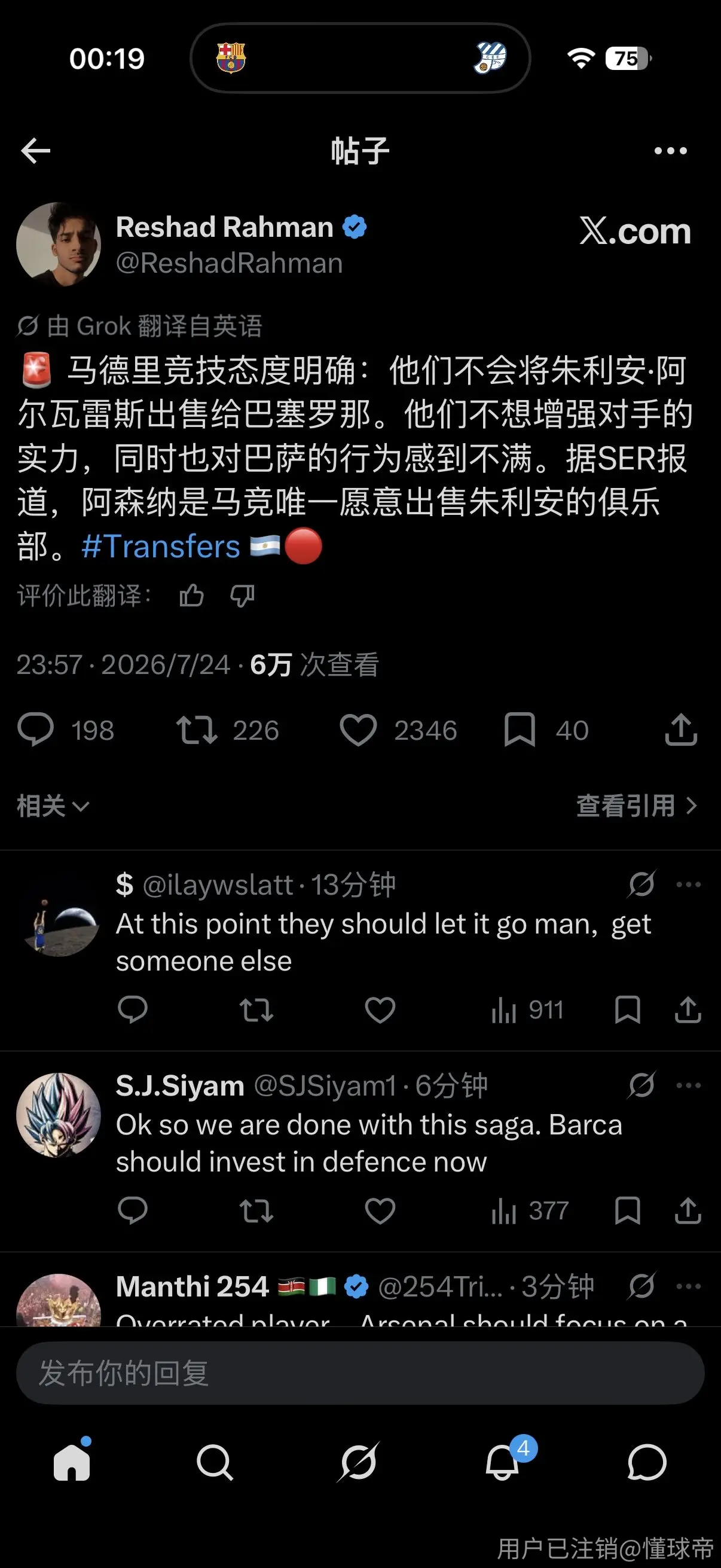Open the #Transfers hashtag
Image resolution: width=721 pixels, height=1568 pixels.
[x=161, y=546]
